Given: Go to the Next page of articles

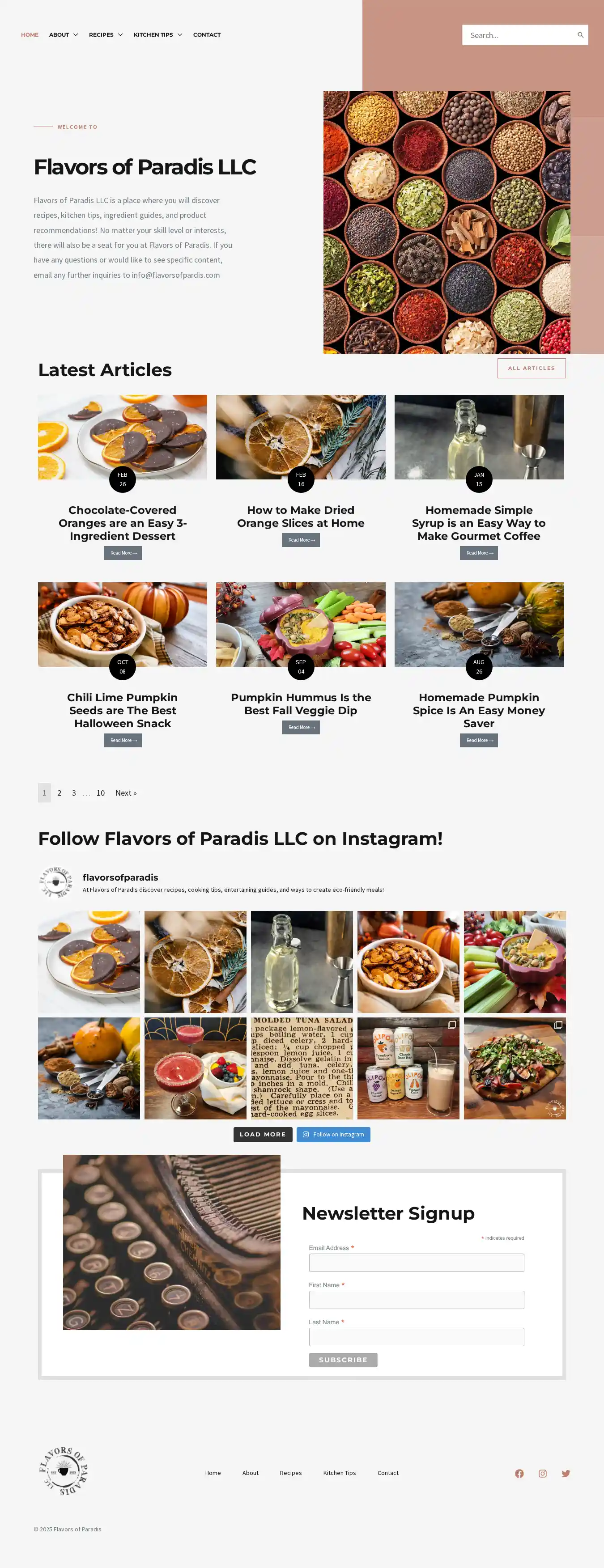Looking at the screenshot, I should pyautogui.click(x=126, y=793).
